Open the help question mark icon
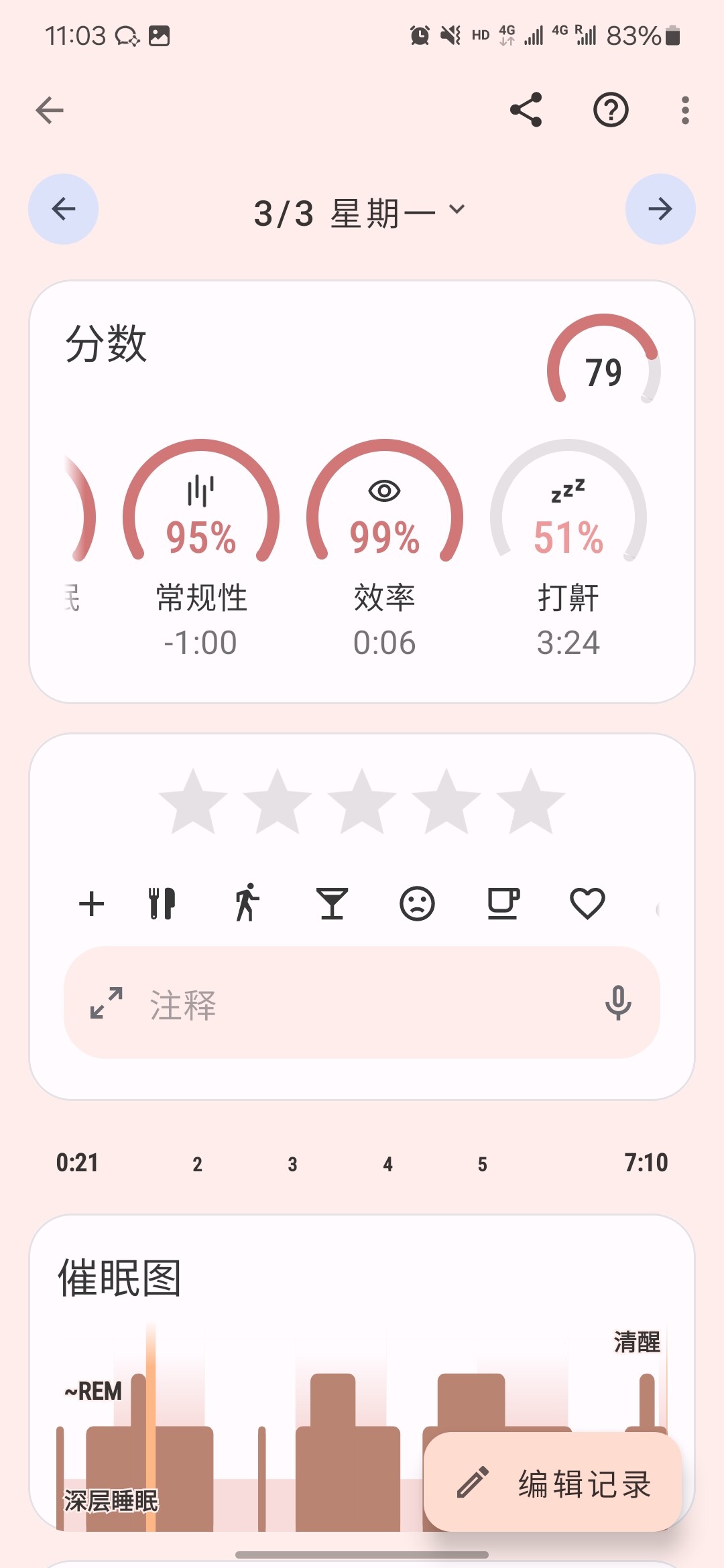 pyautogui.click(x=611, y=110)
